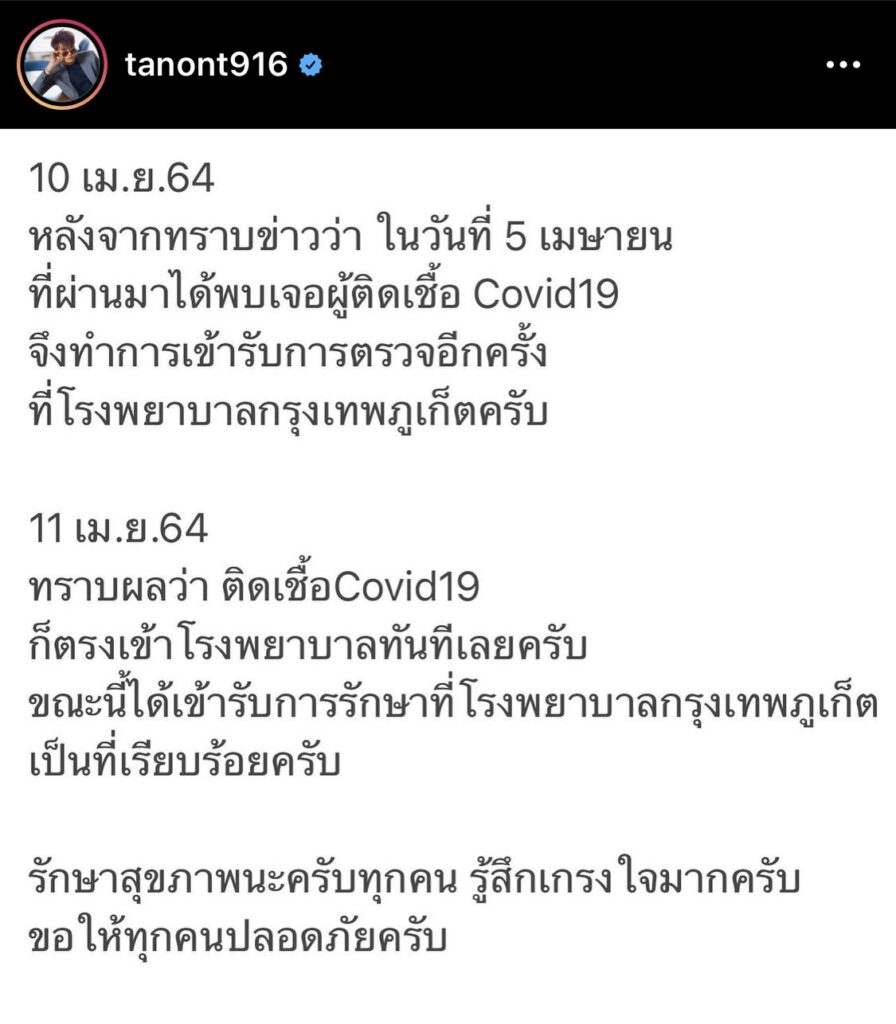Visit the tanont916 username link

[206, 65]
